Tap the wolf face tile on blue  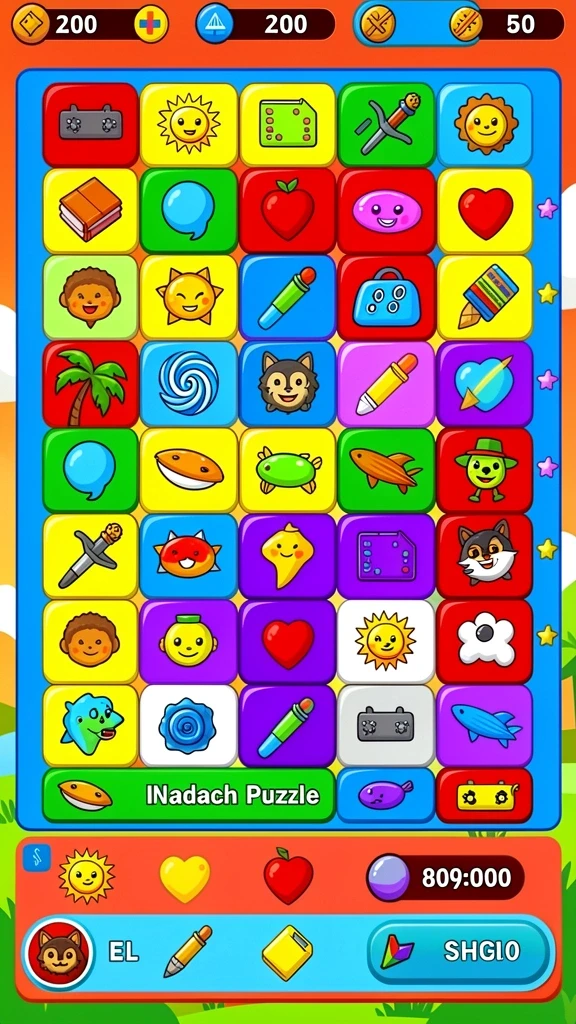[288, 383]
